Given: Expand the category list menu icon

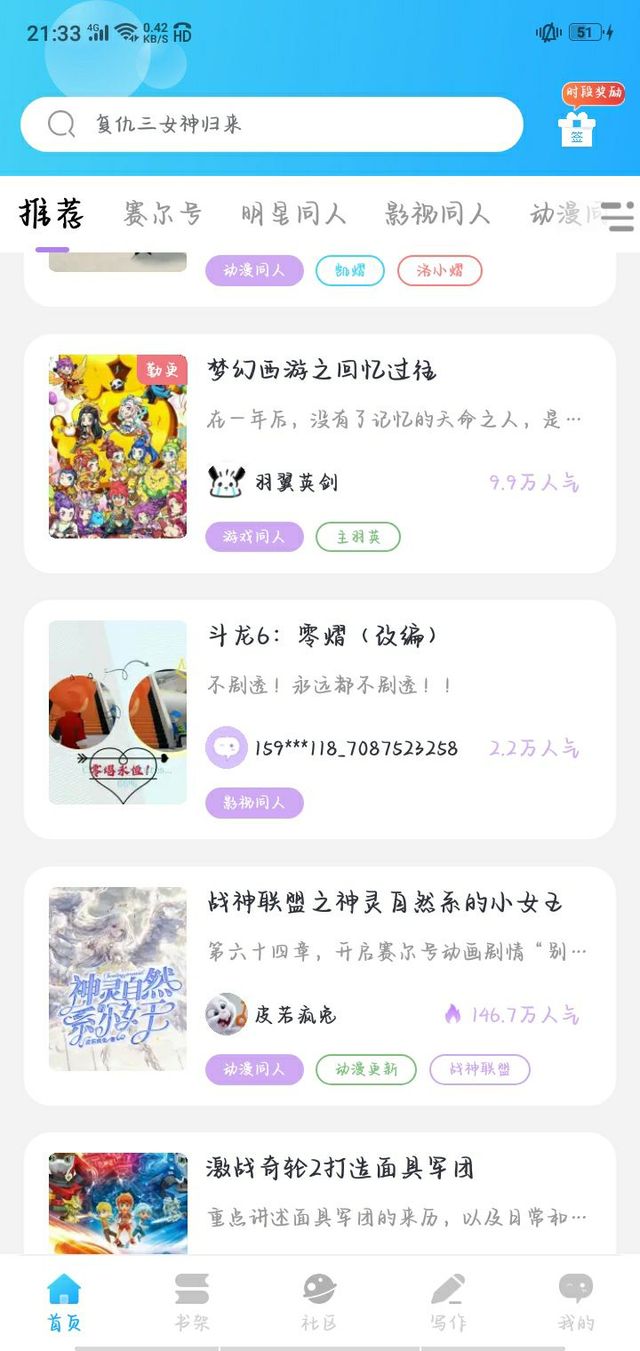Looking at the screenshot, I should [x=618, y=216].
